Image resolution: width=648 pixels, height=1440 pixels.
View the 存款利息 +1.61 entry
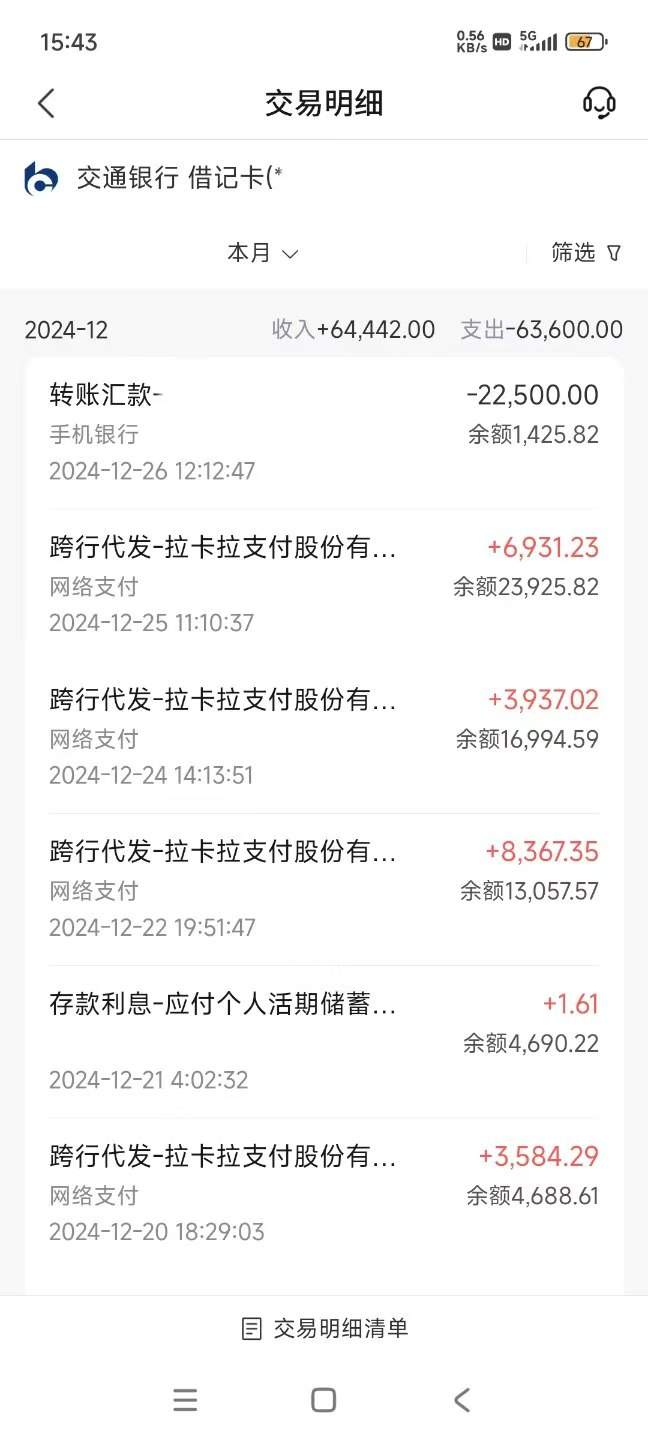point(324,1041)
